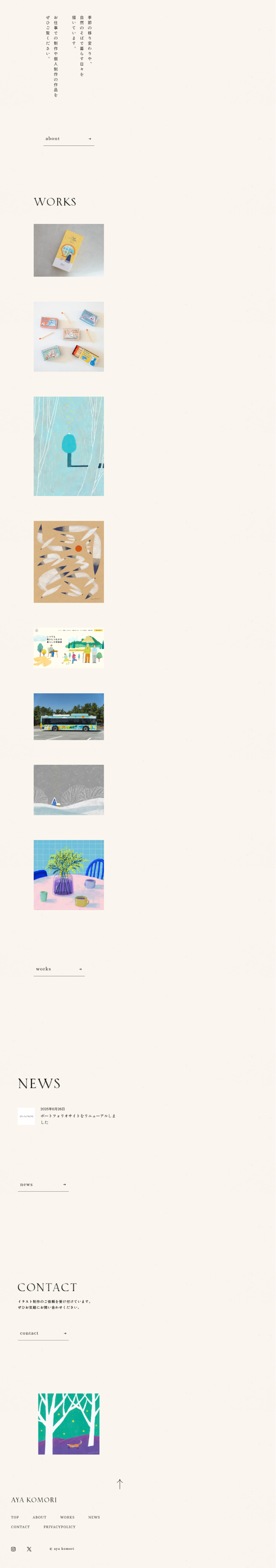The width and height of the screenshot is (276, 1568).
Task: Open the white birds illustration
Action: [x=69, y=562]
